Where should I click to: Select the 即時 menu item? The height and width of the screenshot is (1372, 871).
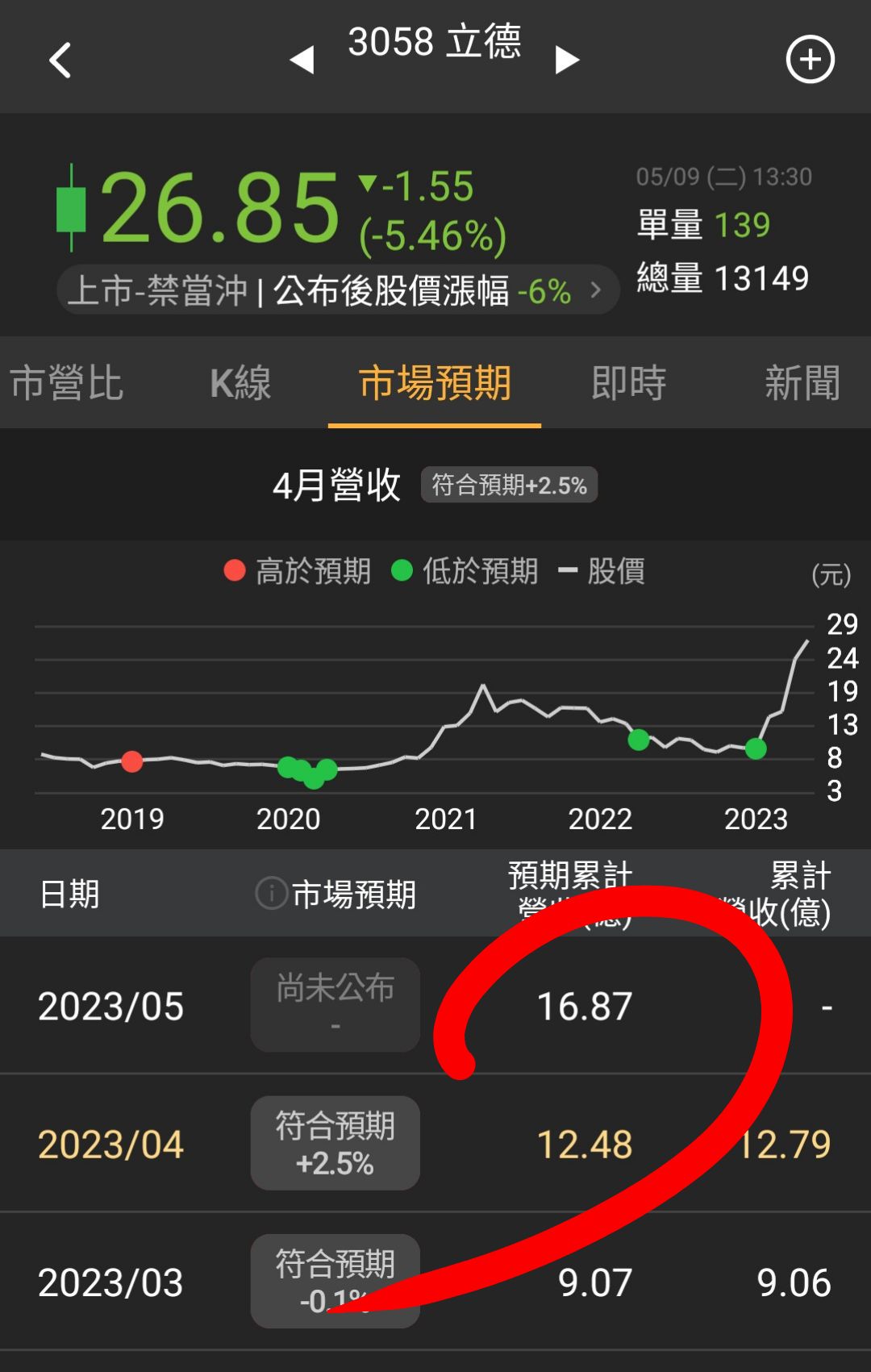pos(629,385)
